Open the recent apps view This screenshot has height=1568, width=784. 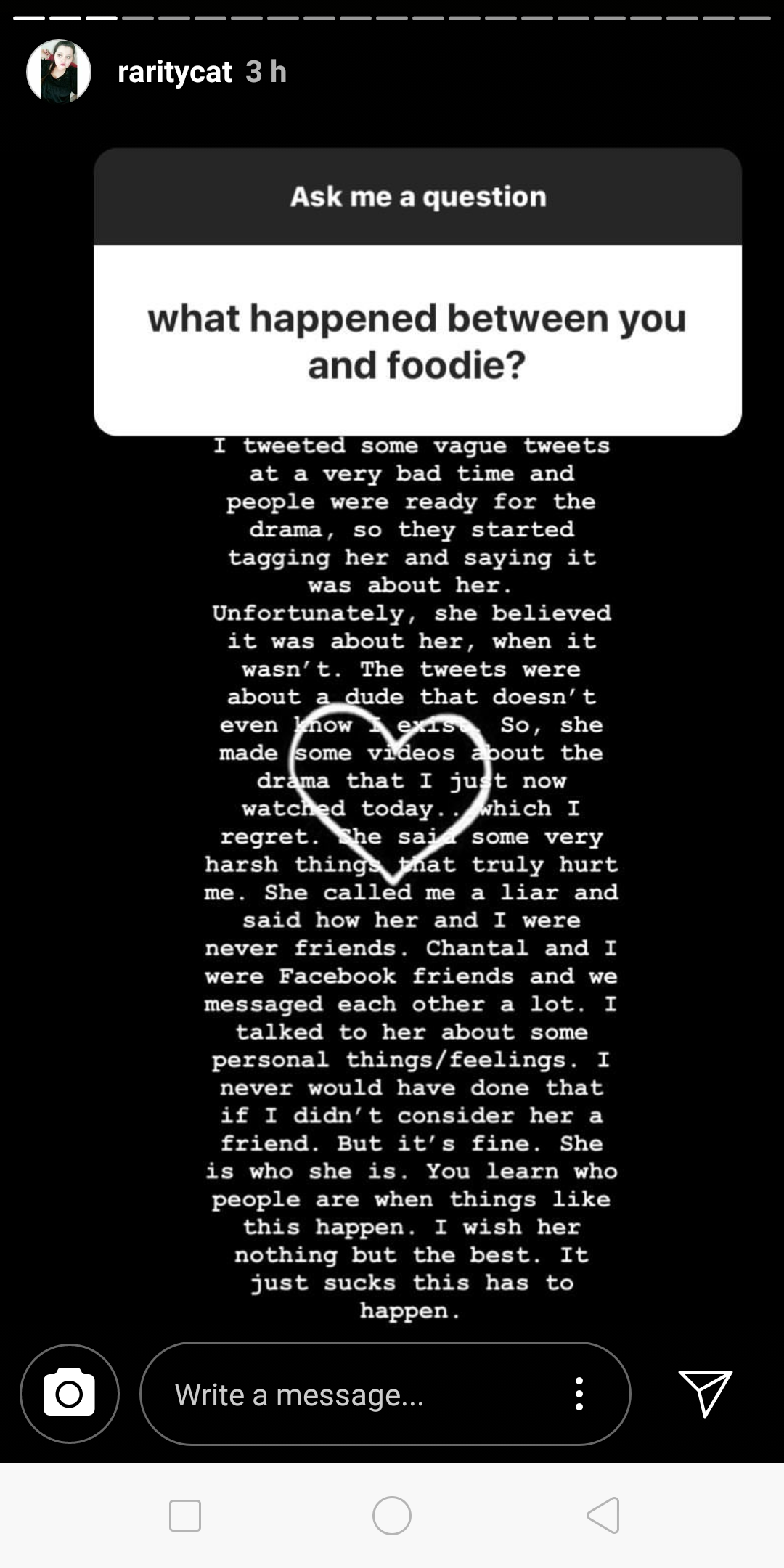tap(185, 1516)
